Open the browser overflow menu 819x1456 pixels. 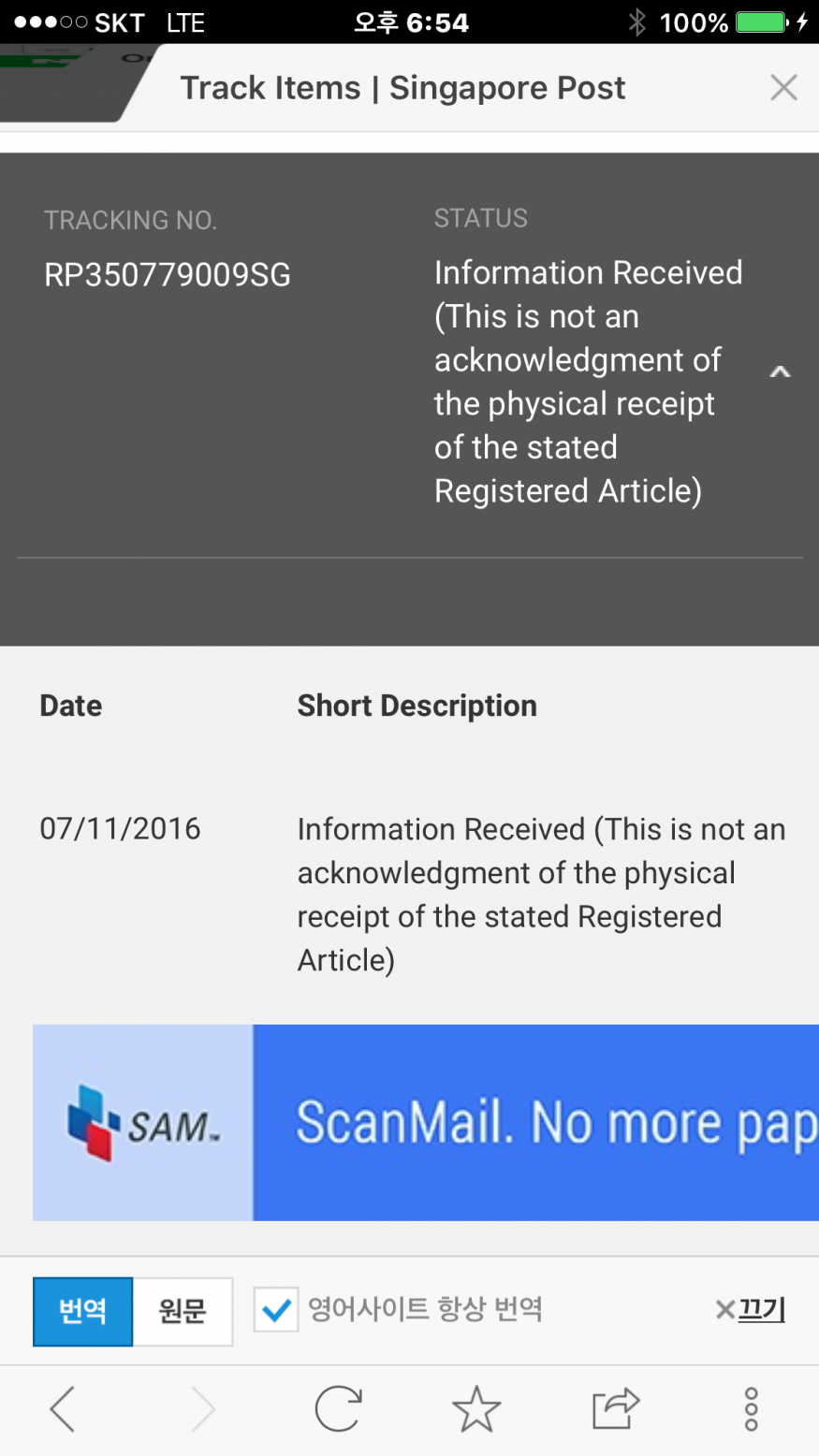[751, 1408]
